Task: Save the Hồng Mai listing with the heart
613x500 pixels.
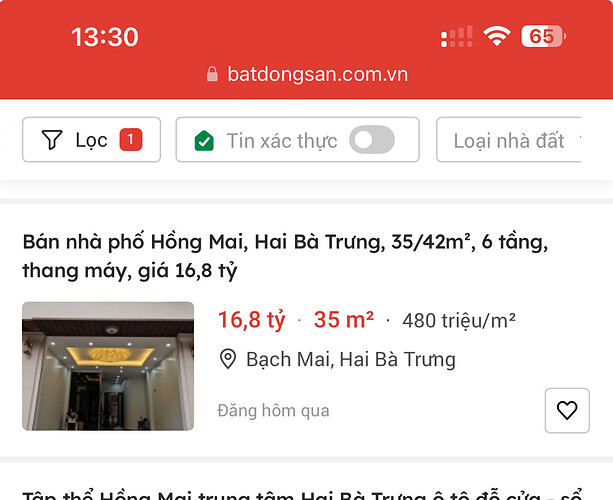Action: (x=567, y=410)
